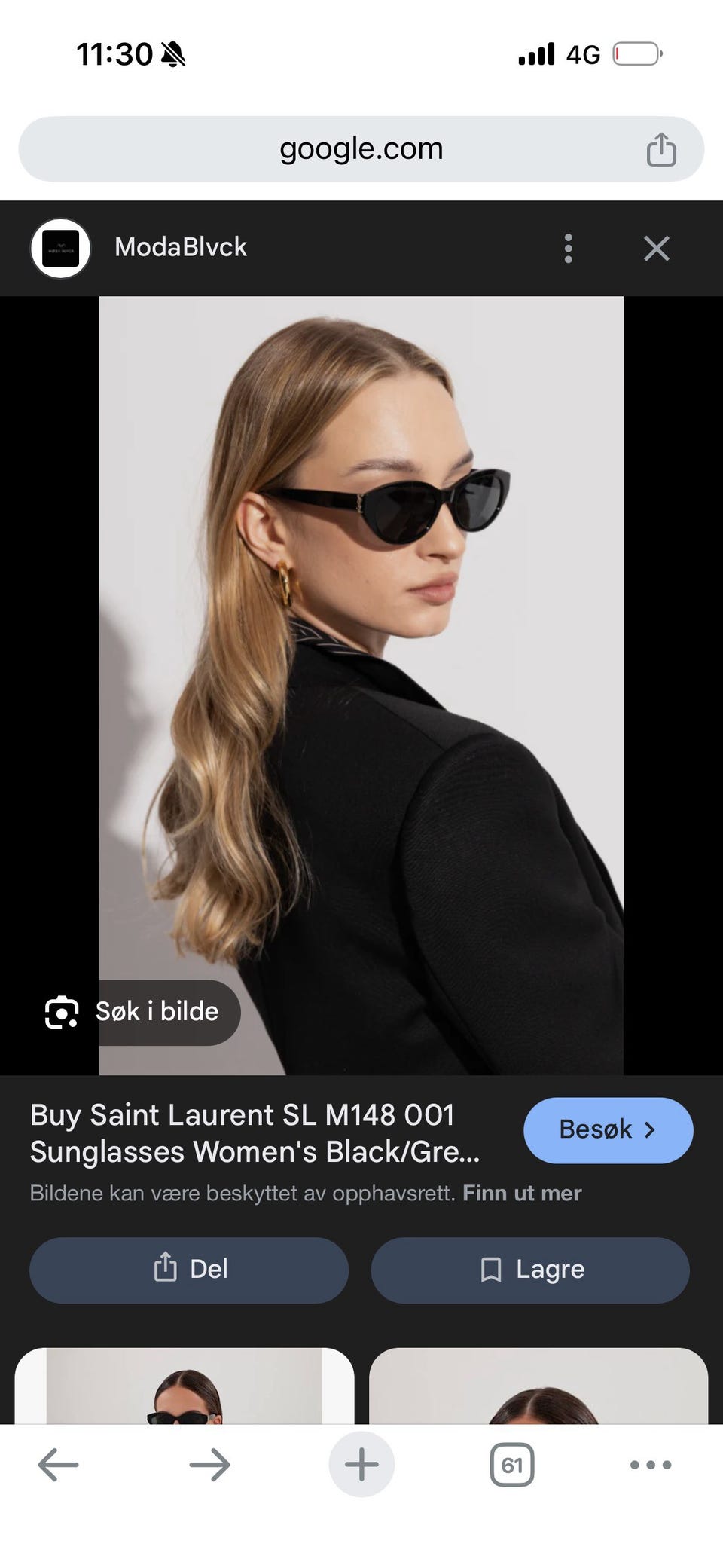
Task: Tap the share icon inside the Del button
Action: 166,1270
